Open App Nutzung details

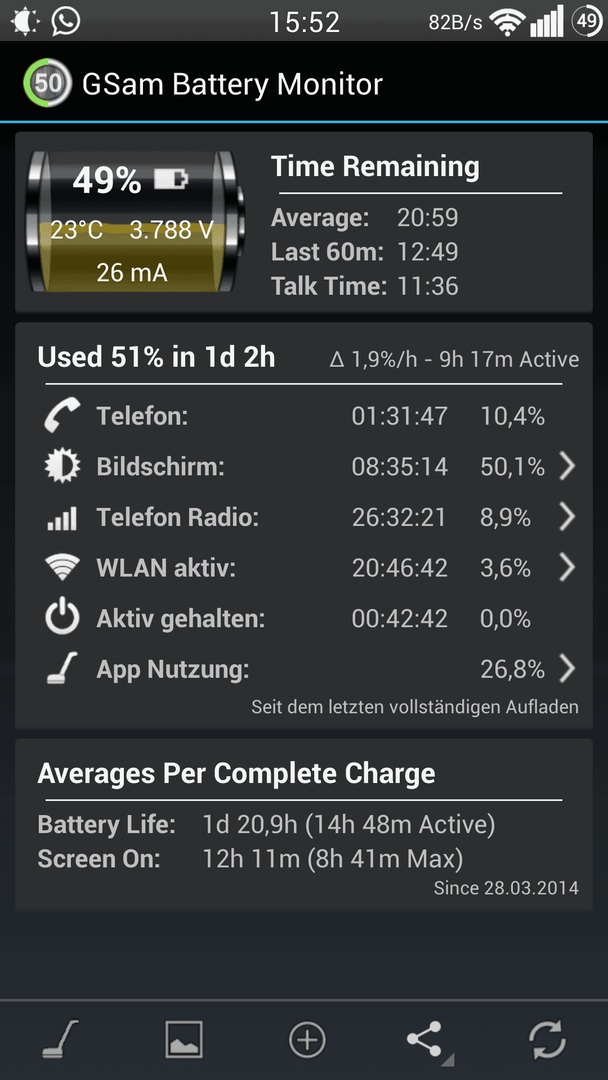point(304,668)
